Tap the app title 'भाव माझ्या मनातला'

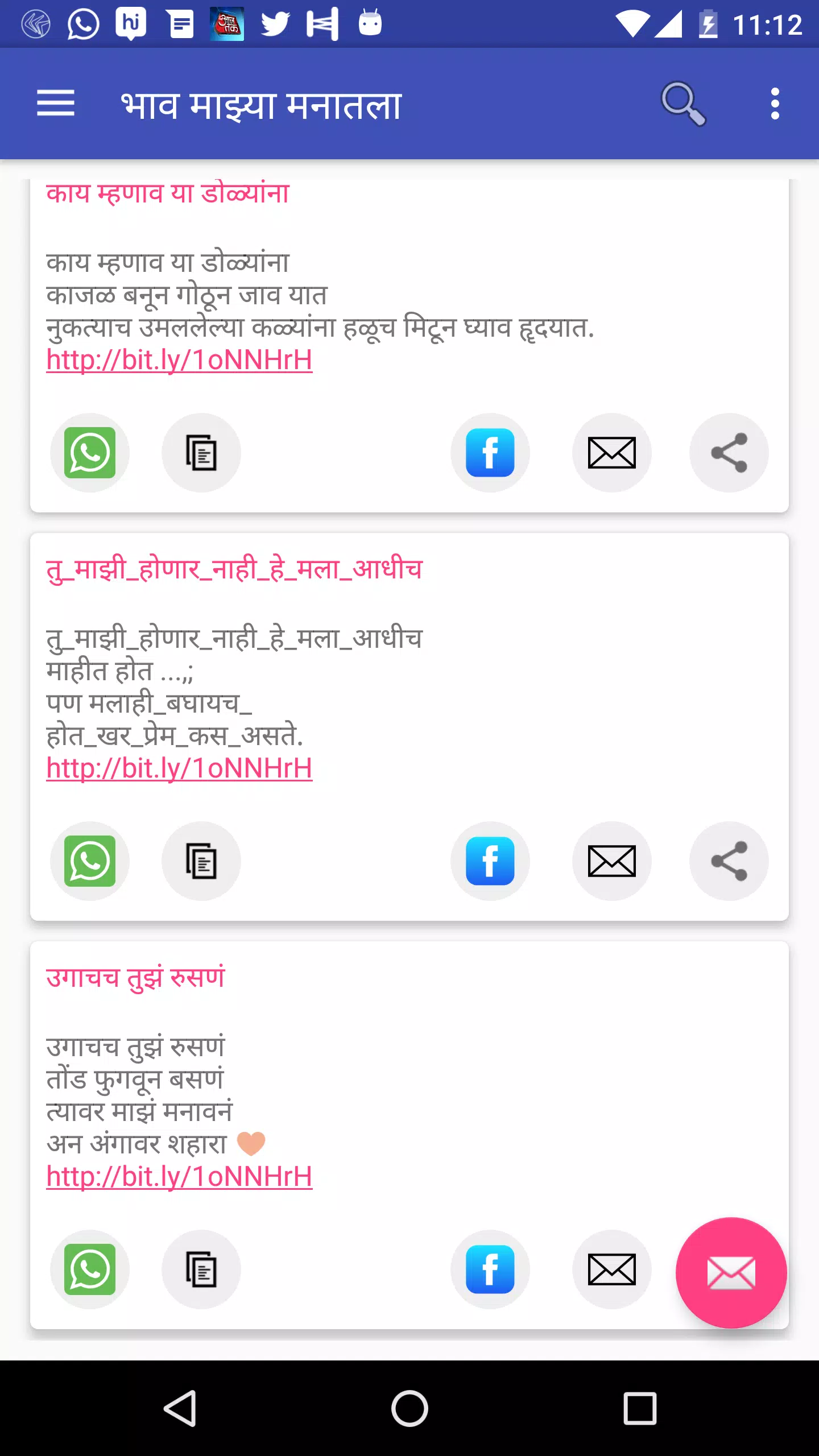click(262, 105)
